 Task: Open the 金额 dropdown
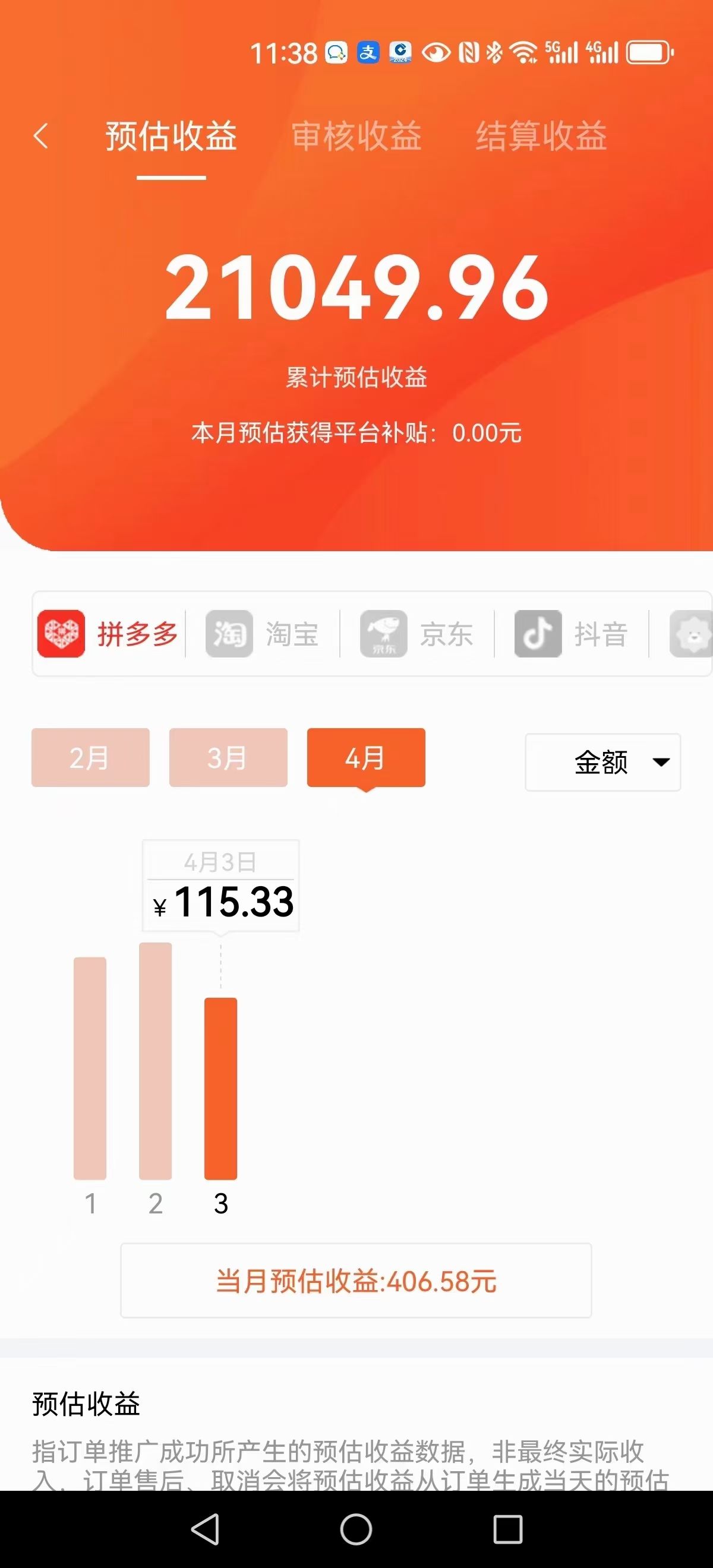[x=603, y=762]
